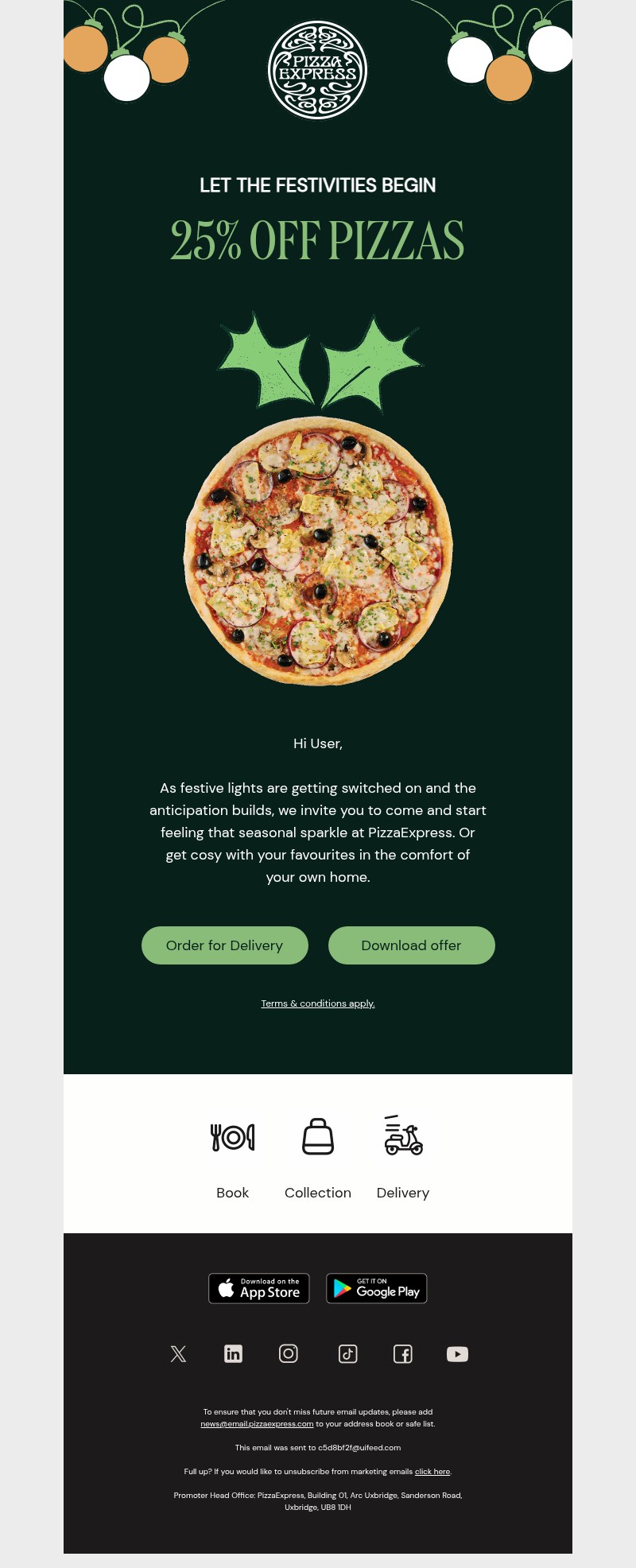Visit the LinkedIn page

pos(233,1353)
